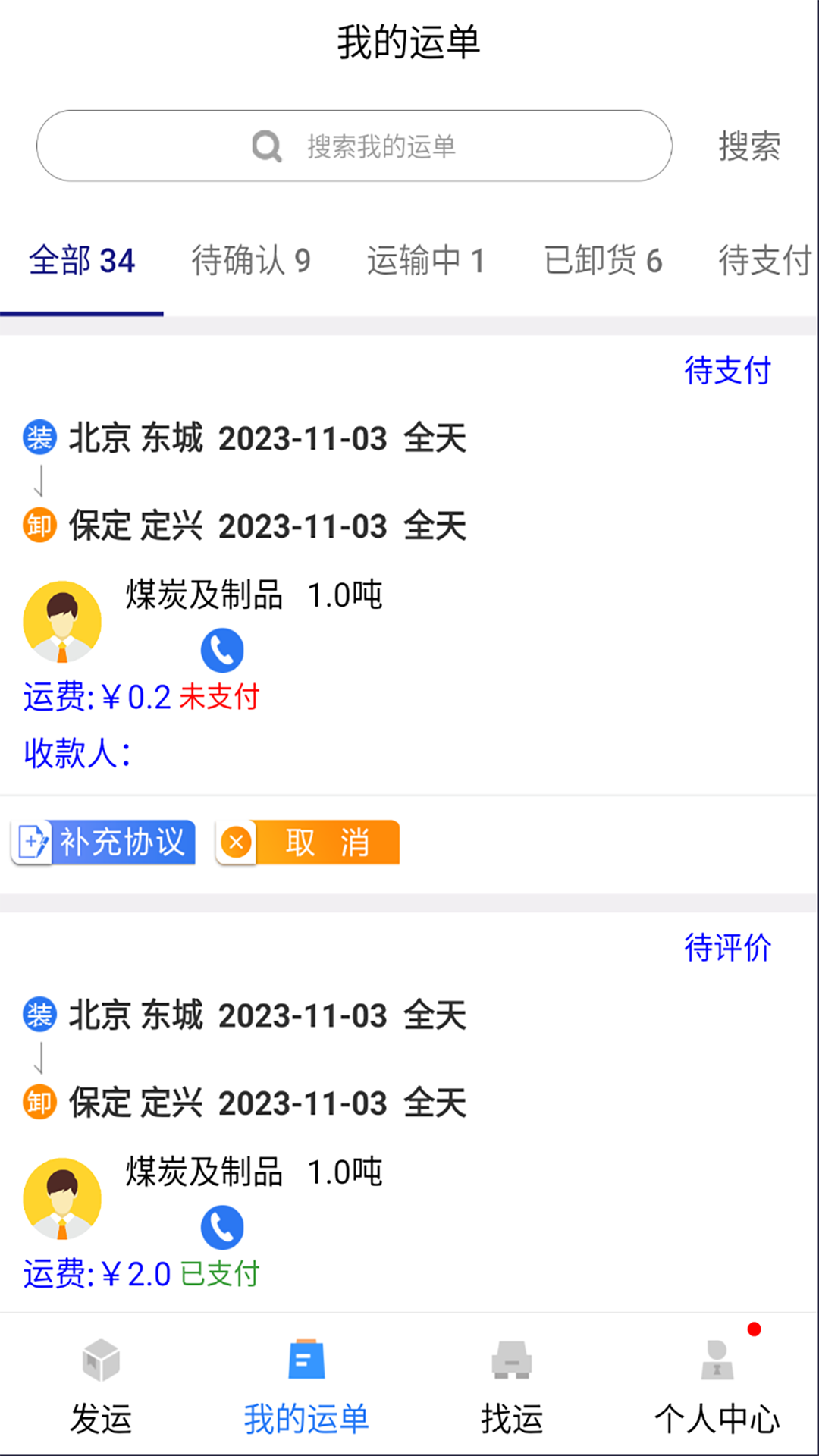Open the 运输中 1 tab
The height and width of the screenshot is (1456, 819).
(427, 260)
